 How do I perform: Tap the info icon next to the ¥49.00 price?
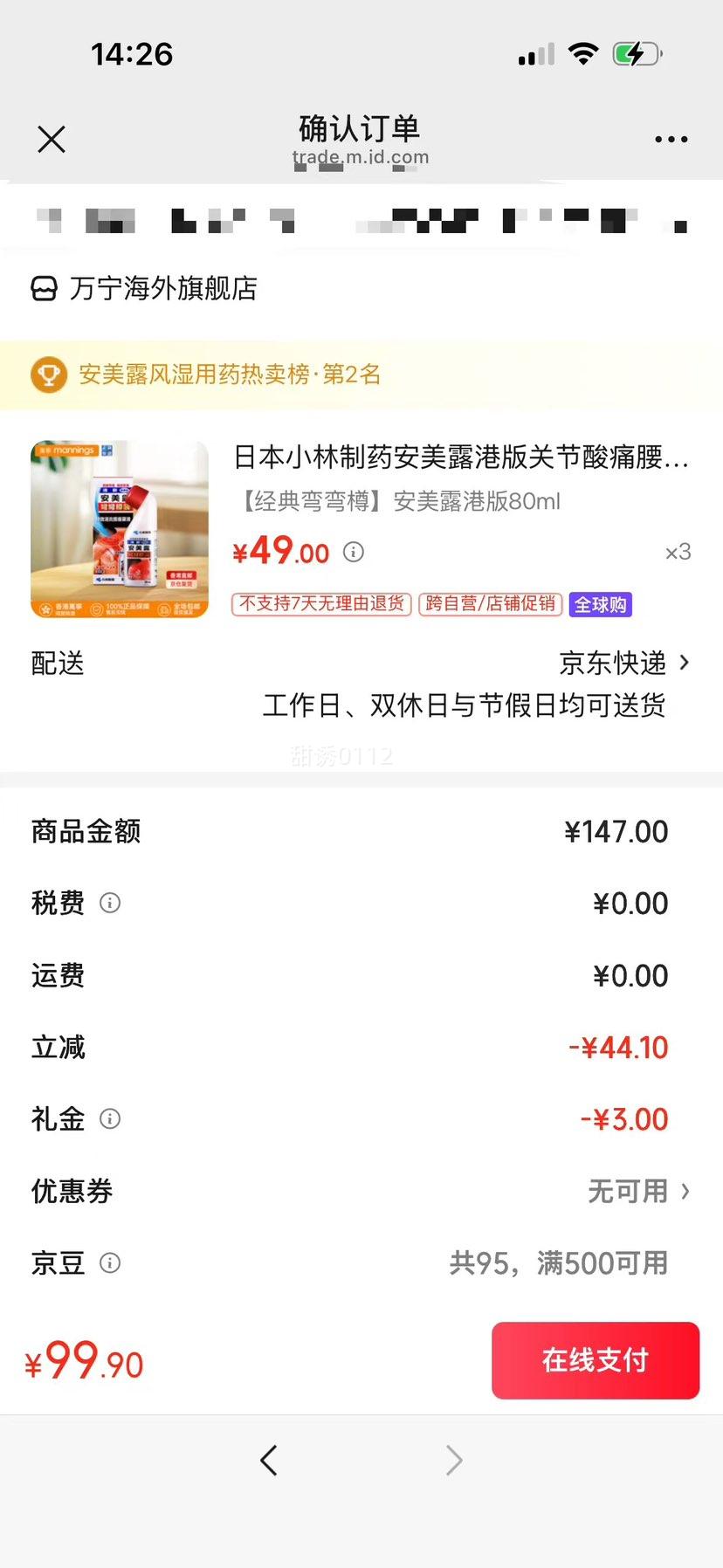pyautogui.click(x=354, y=552)
